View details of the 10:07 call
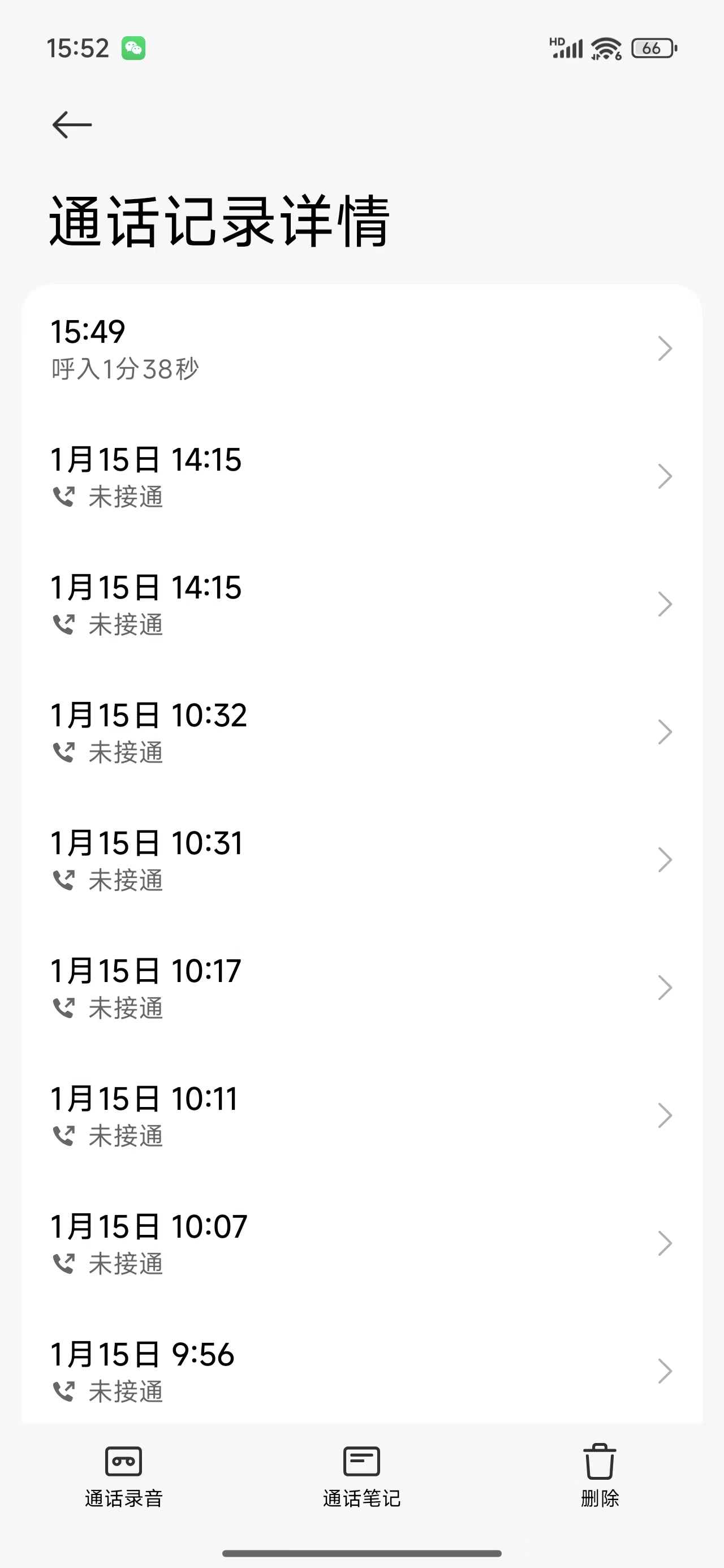The height and width of the screenshot is (1568, 724). pyautogui.click(x=361, y=1243)
